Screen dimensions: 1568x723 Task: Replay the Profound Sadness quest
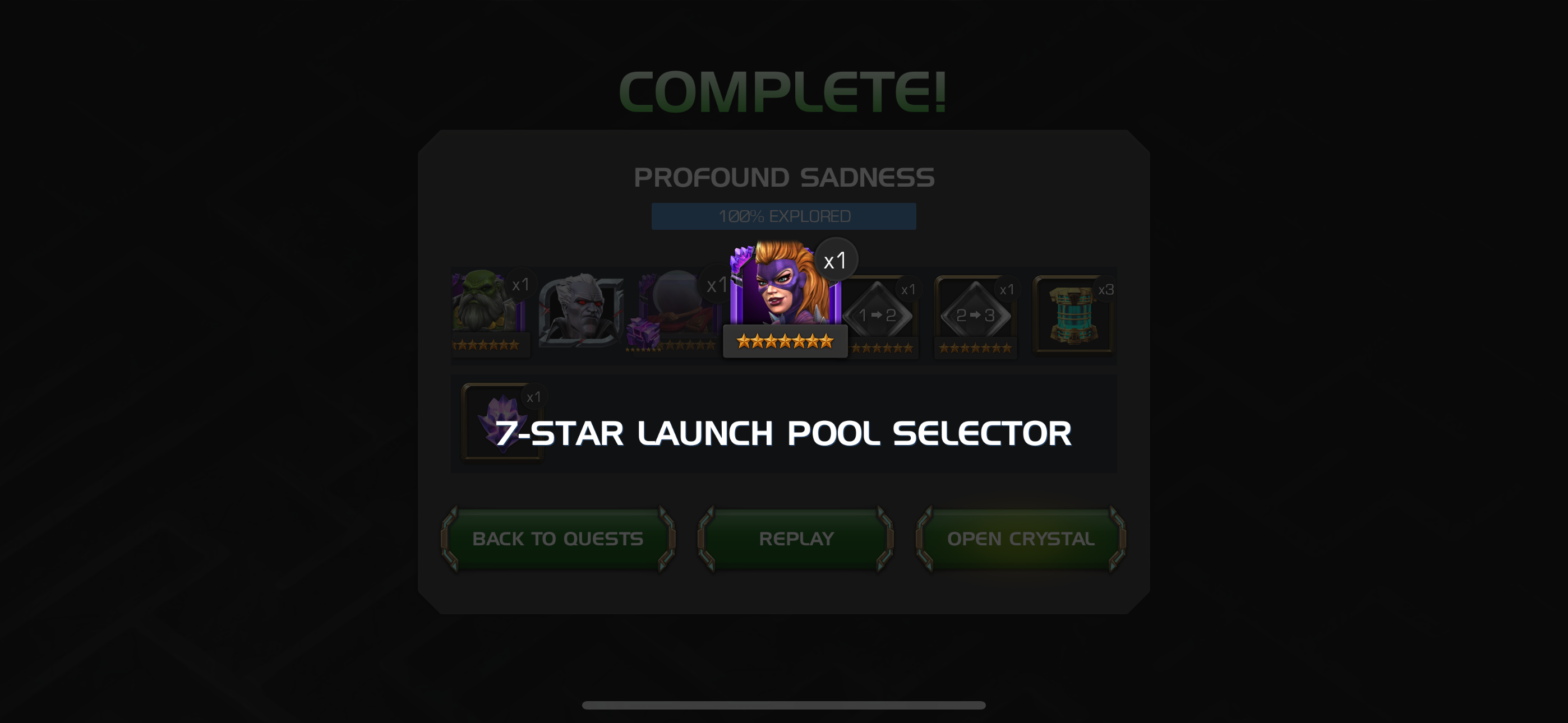[x=796, y=539]
